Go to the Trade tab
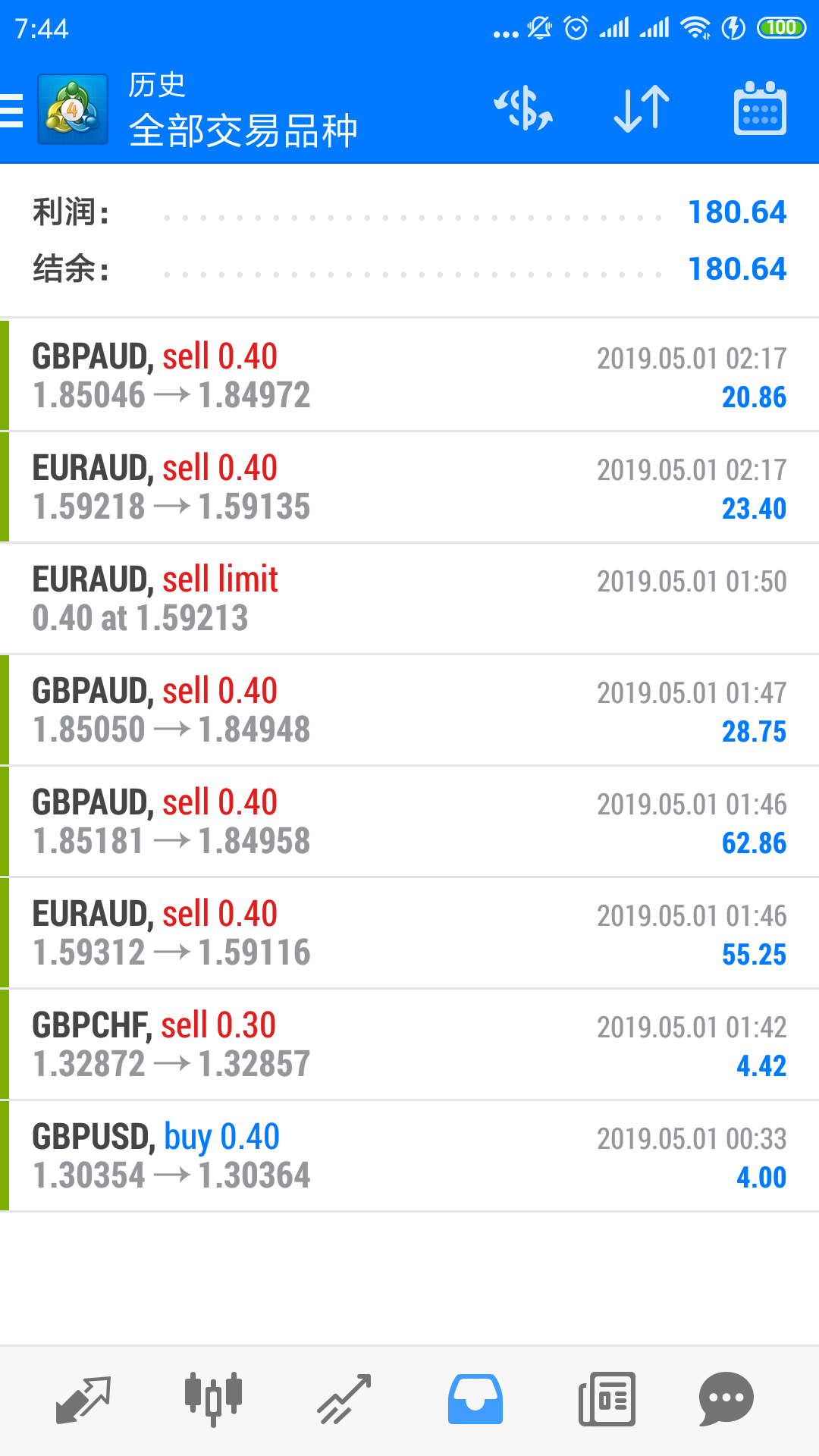The image size is (819, 1456). pos(344,1399)
